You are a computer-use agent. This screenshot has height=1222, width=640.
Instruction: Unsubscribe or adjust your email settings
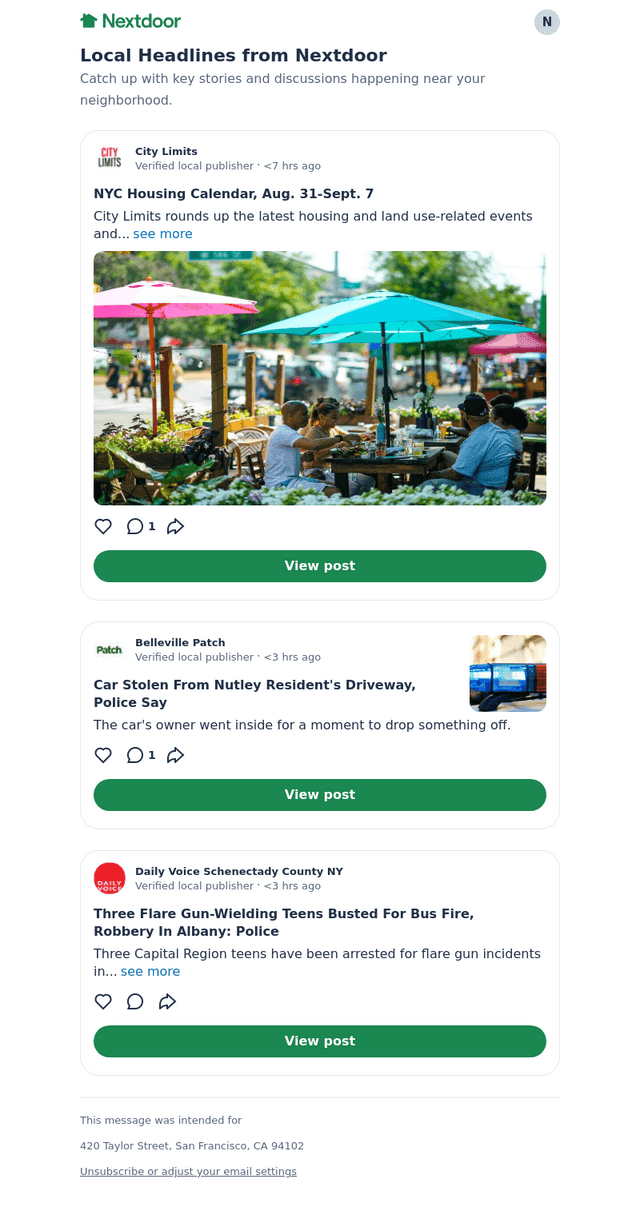(x=188, y=1171)
